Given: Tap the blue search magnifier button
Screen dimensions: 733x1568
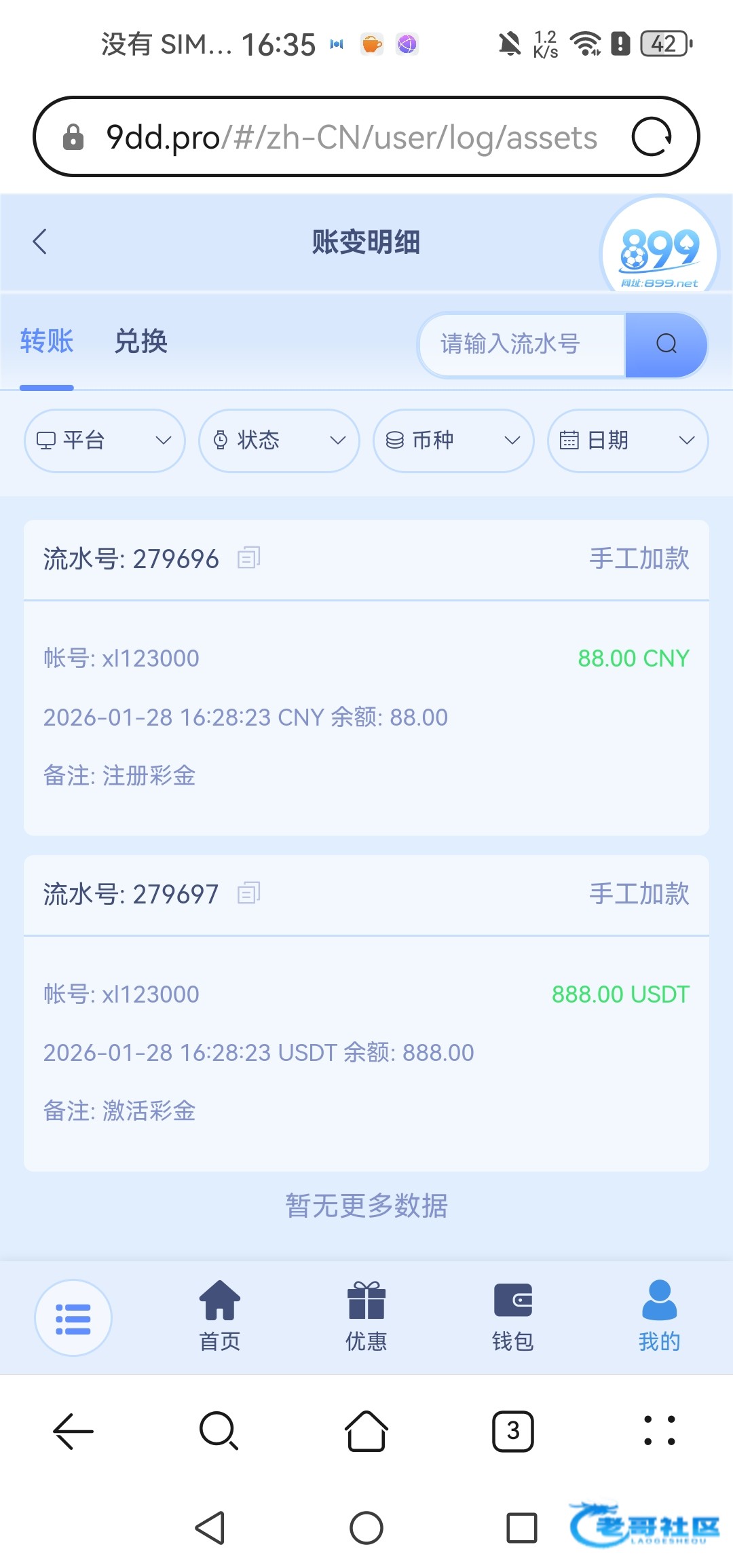Looking at the screenshot, I should click(666, 344).
